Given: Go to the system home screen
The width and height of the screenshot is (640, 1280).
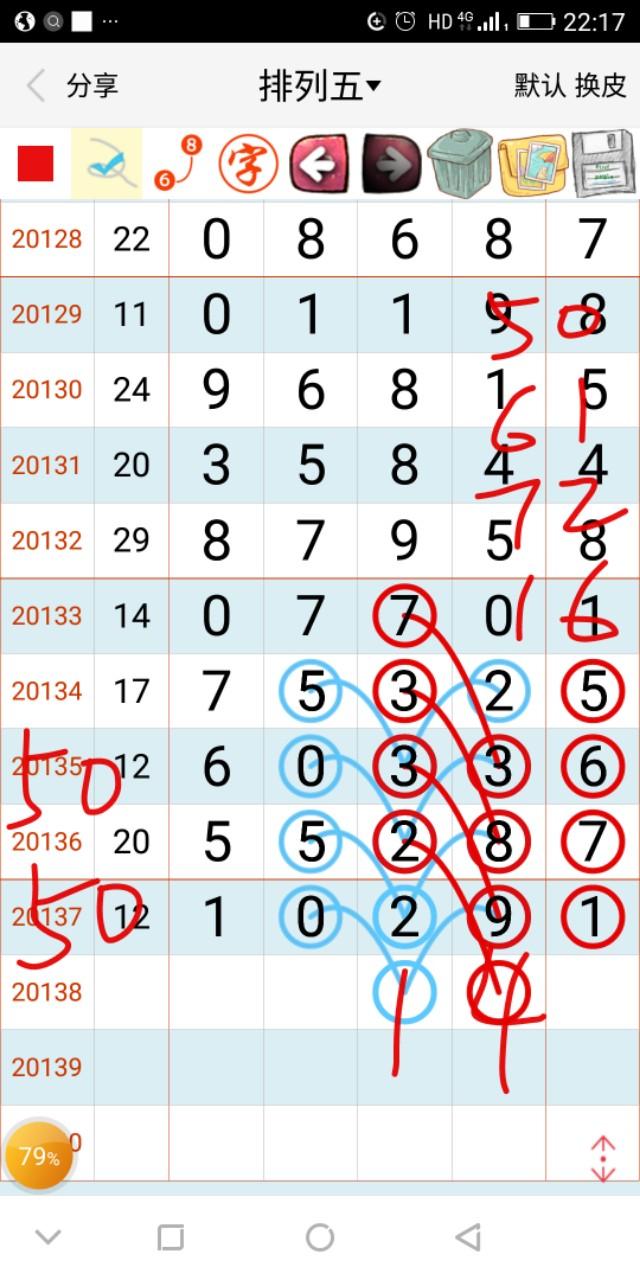Looking at the screenshot, I should click(320, 1237).
